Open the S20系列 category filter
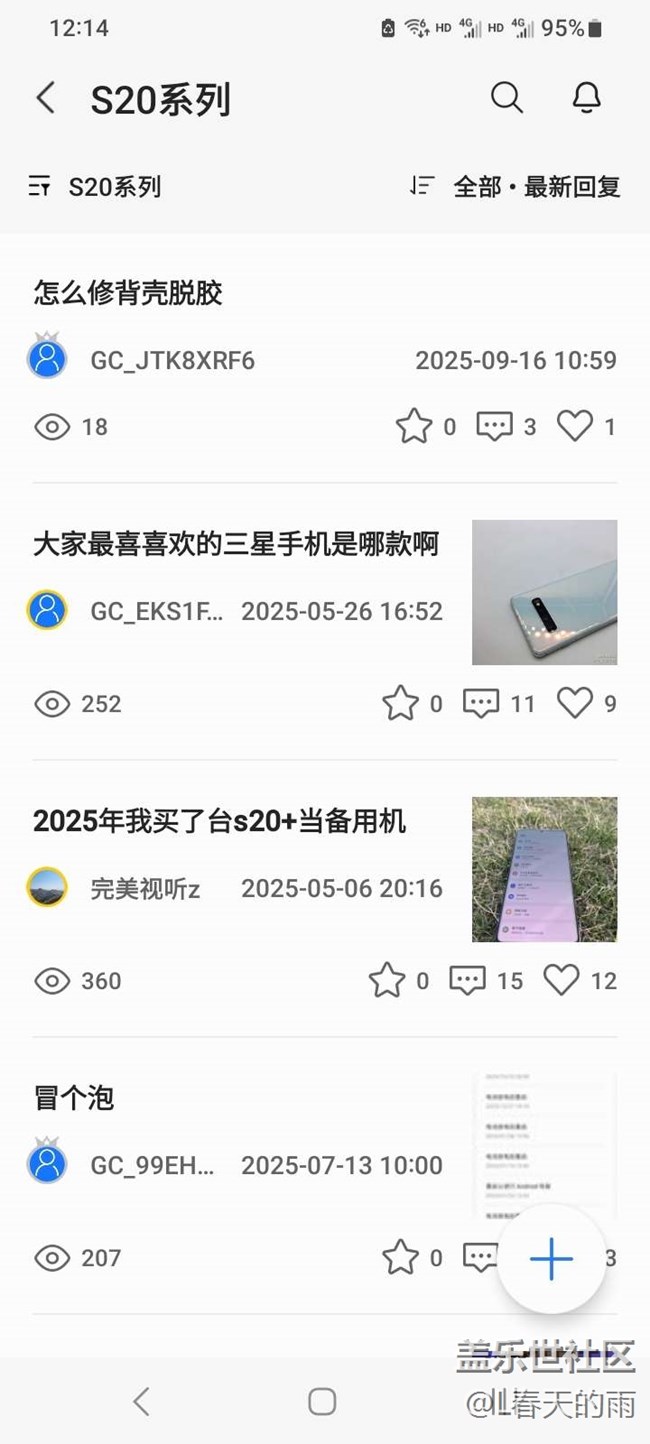The height and width of the screenshot is (1444, 650). [x=96, y=187]
